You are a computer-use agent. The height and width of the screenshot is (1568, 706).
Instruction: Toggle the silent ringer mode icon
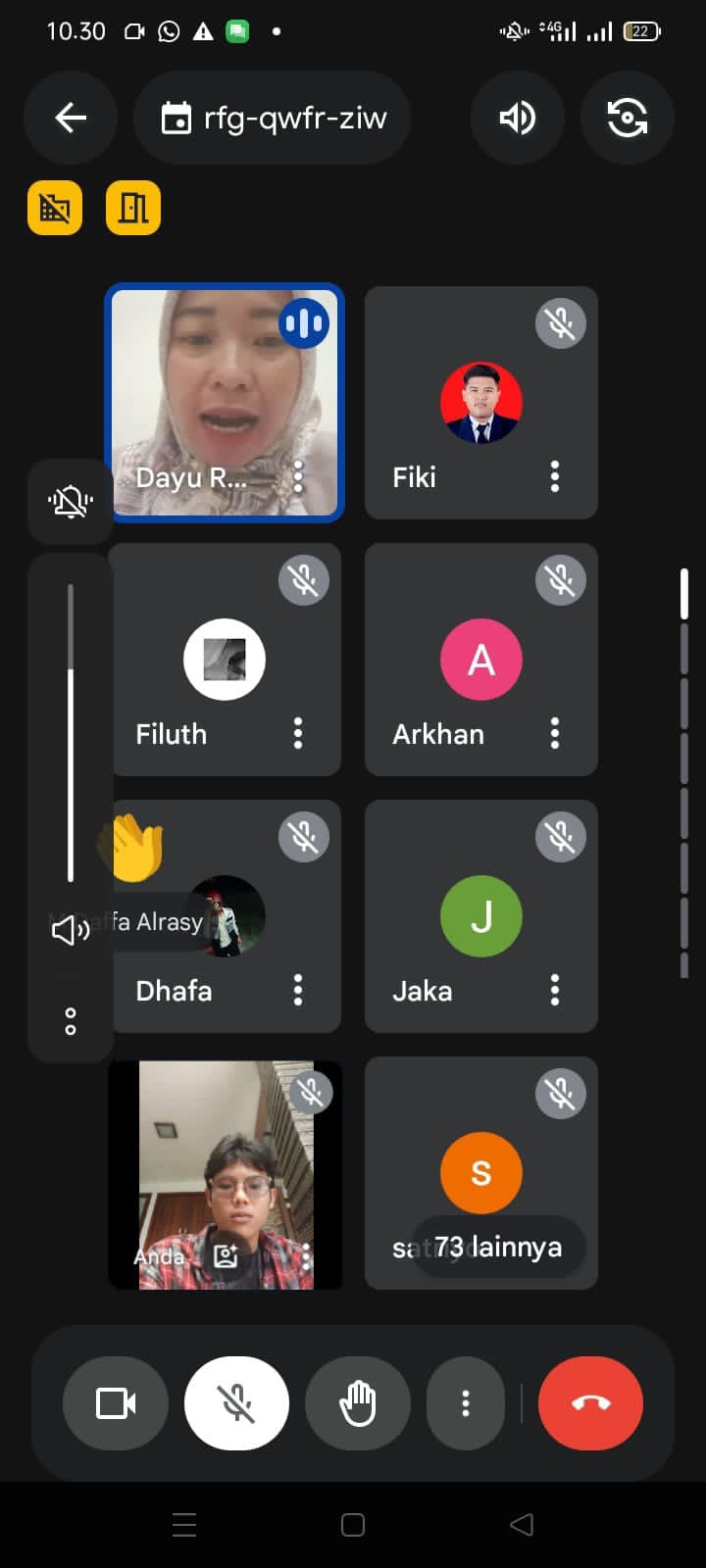(x=71, y=502)
